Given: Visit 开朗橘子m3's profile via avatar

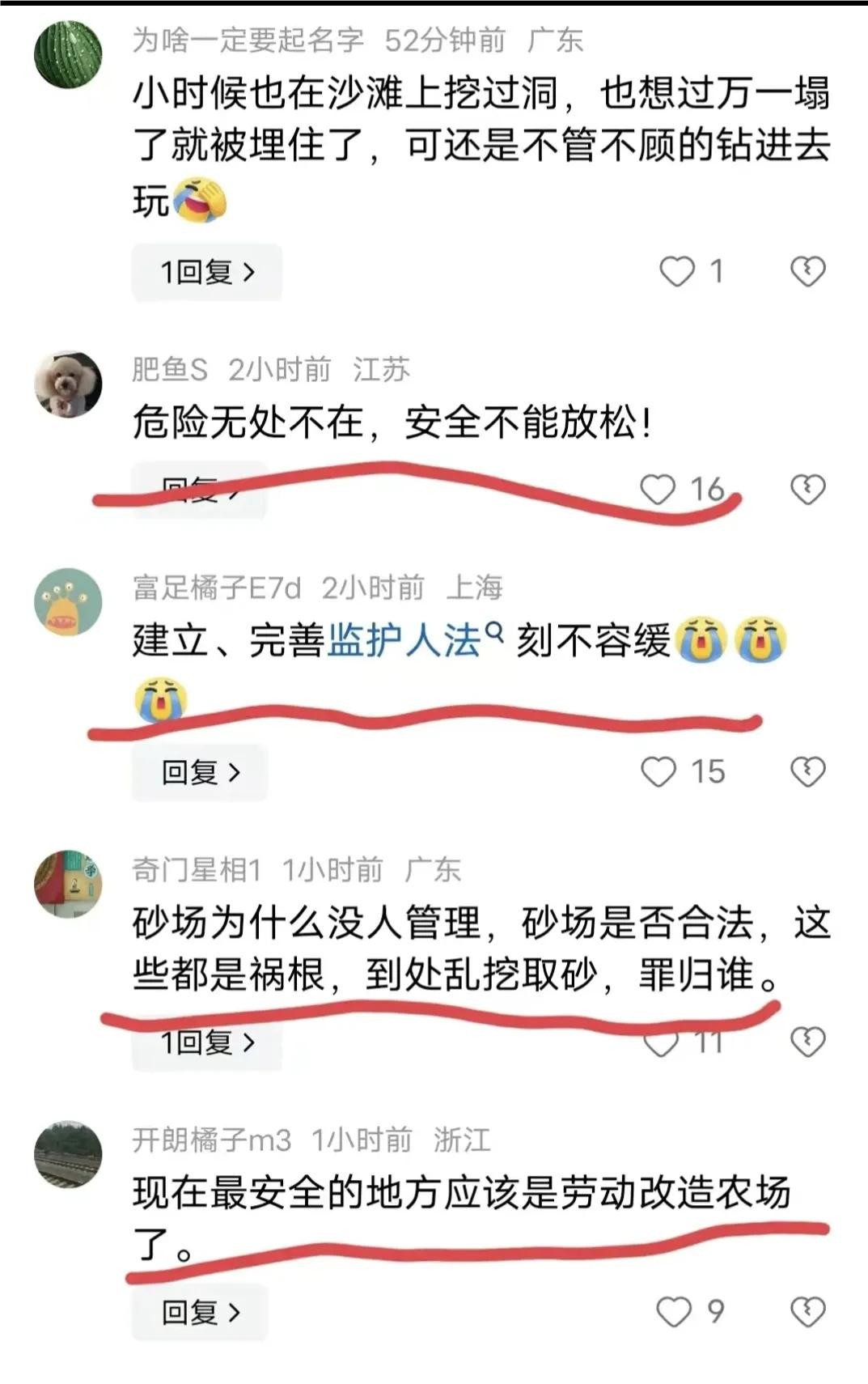Looking at the screenshot, I should pyautogui.click(x=68, y=1155).
